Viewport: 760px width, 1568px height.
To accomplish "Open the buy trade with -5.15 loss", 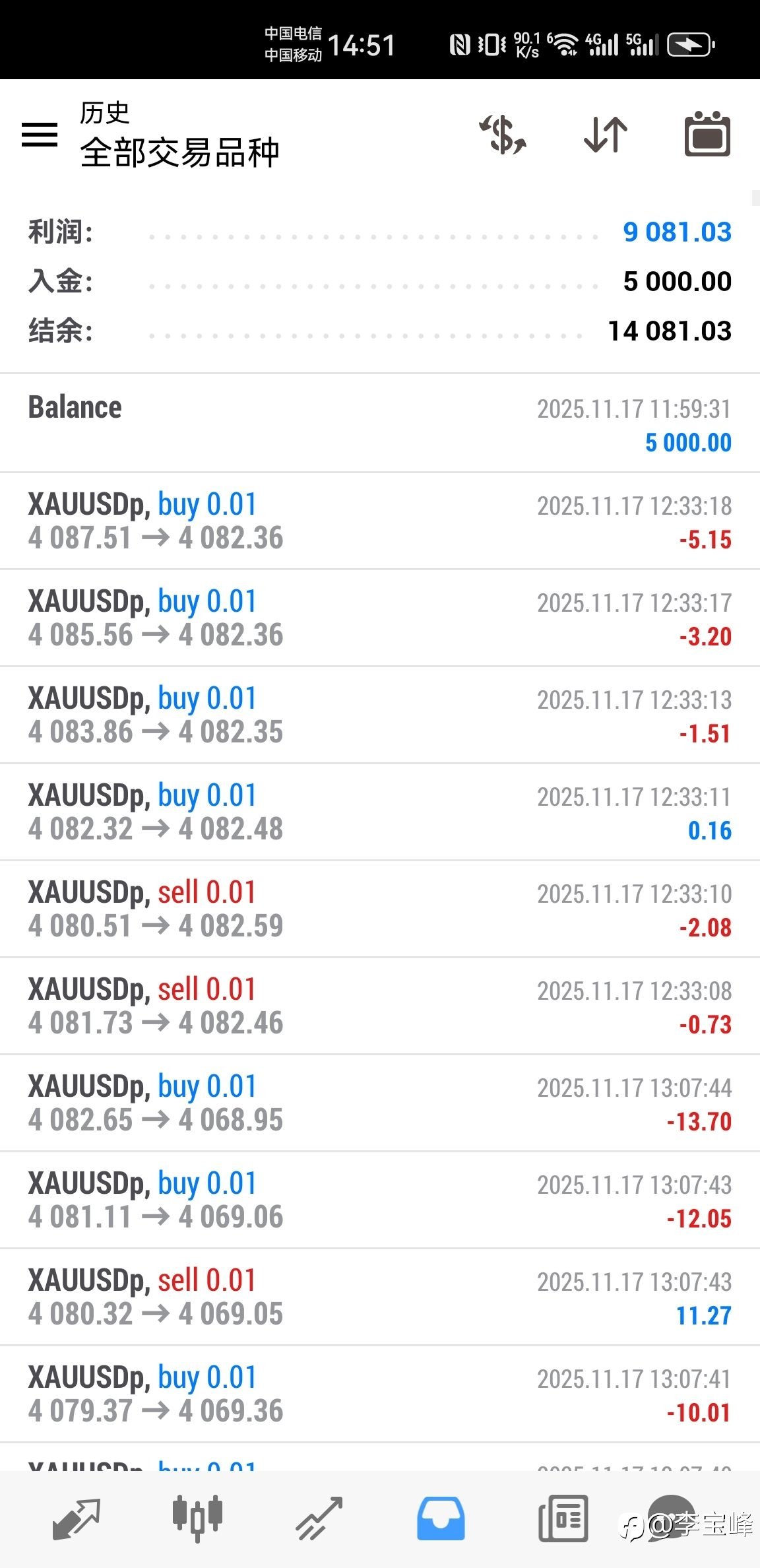I will [380, 521].
